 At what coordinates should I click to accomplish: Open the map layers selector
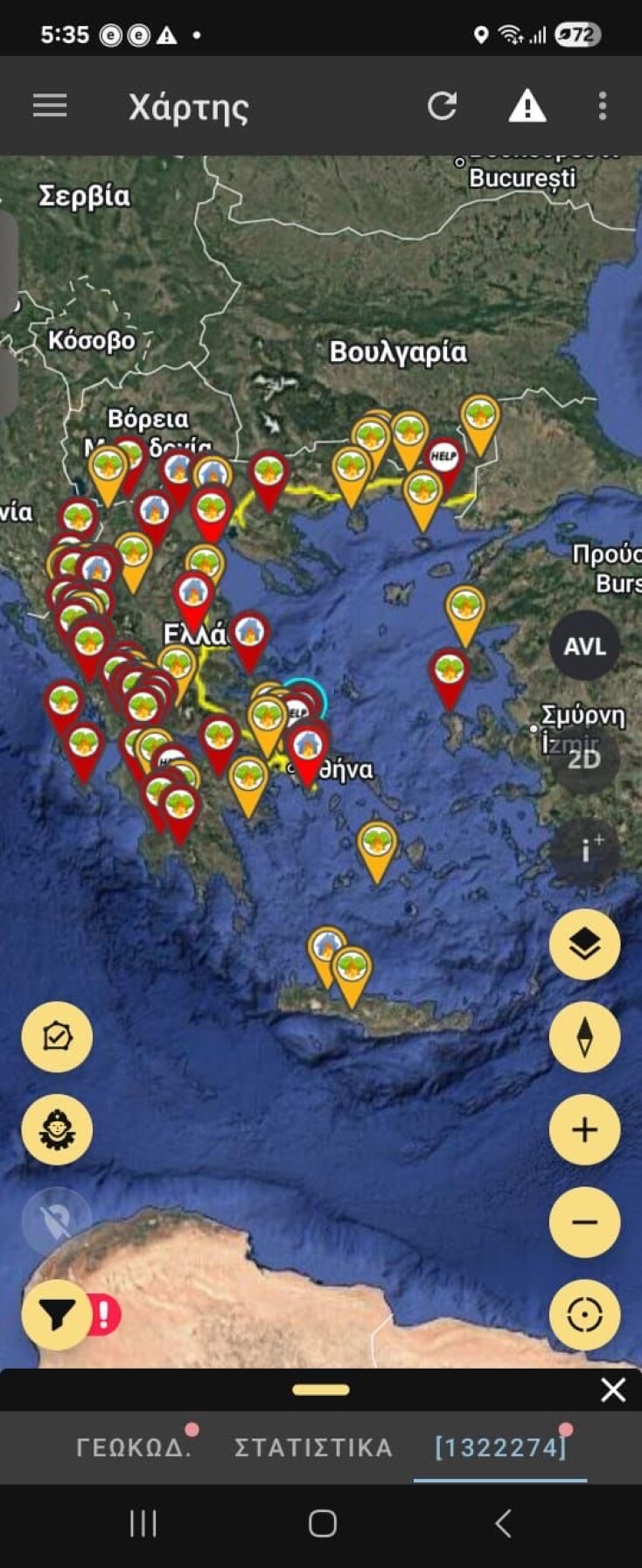(x=584, y=944)
